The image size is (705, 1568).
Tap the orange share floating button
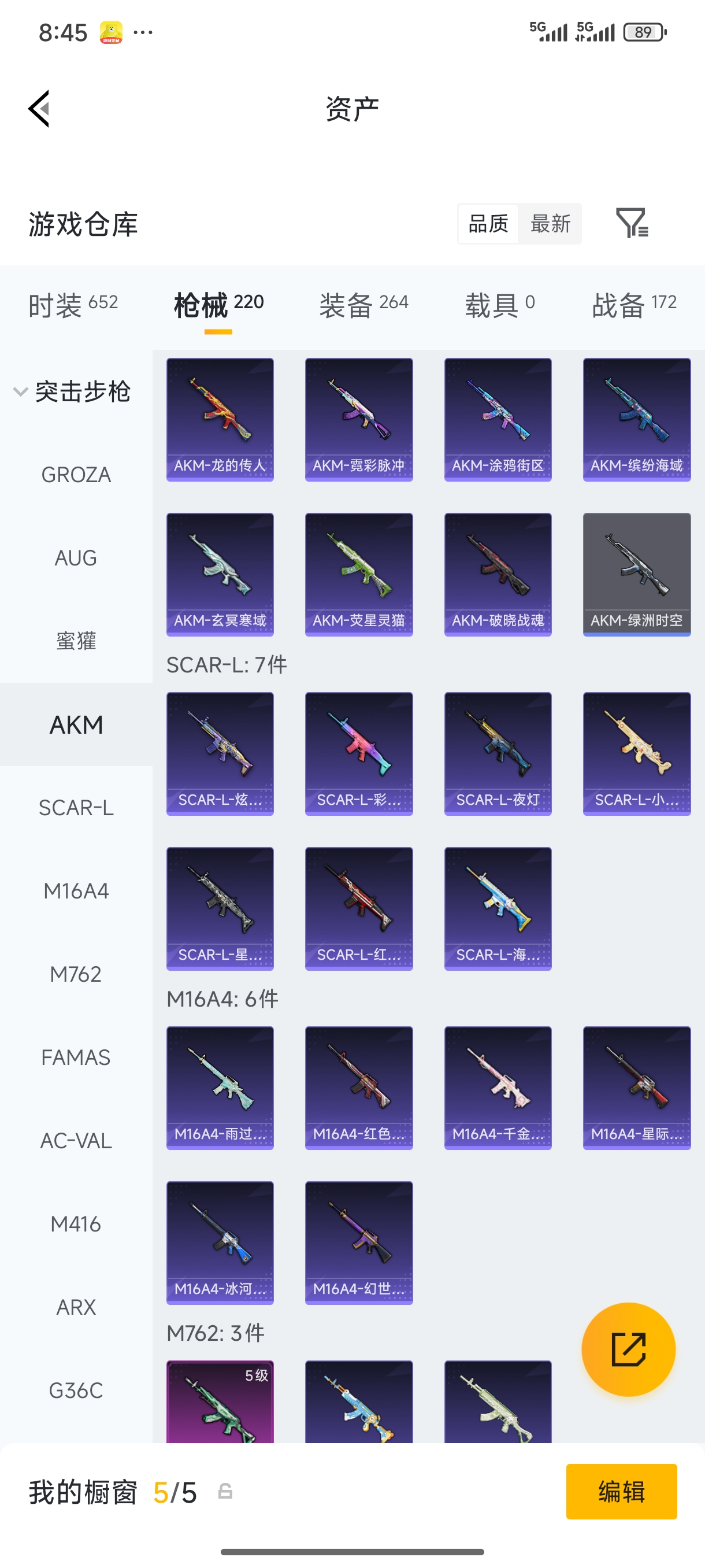coord(628,1349)
